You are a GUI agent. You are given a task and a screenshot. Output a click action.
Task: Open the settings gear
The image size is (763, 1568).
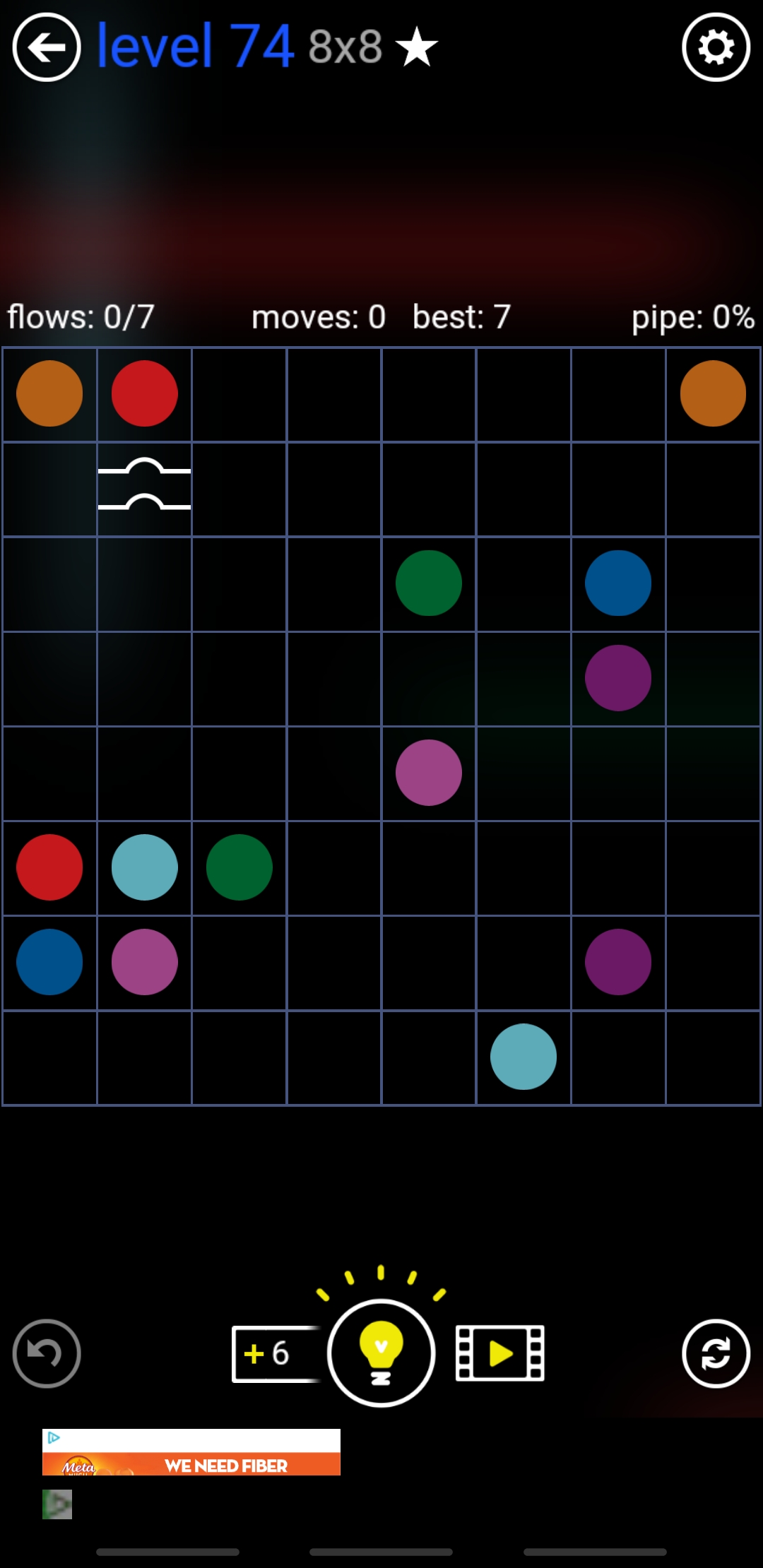pos(716,47)
